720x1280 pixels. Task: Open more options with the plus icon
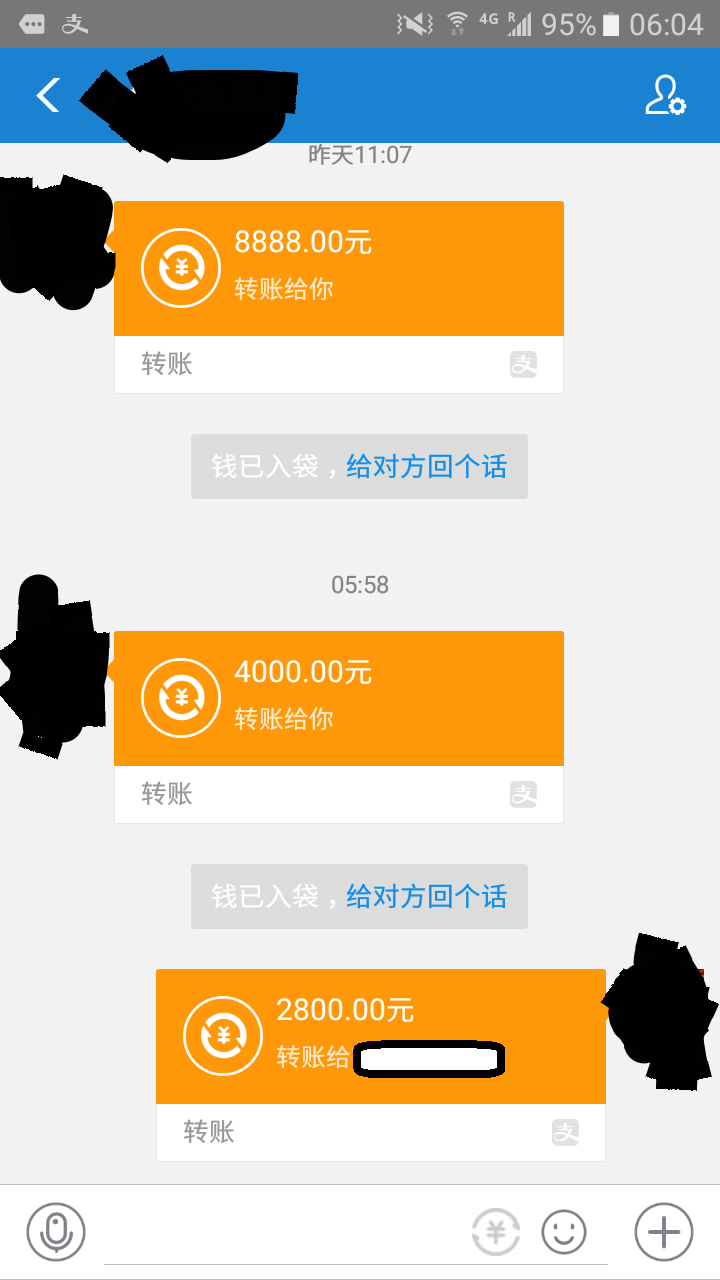[664, 1232]
